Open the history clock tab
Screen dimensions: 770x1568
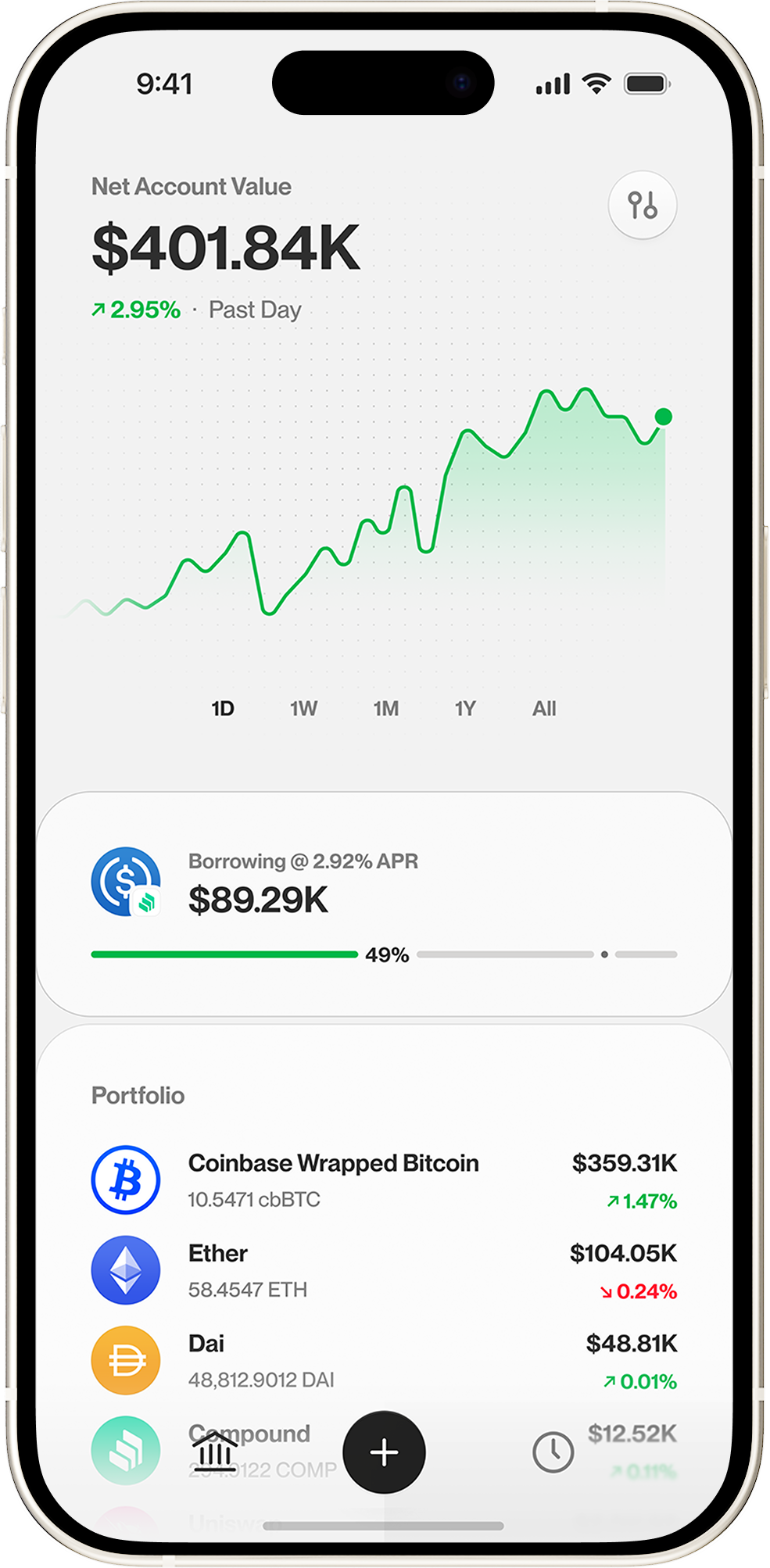[x=553, y=1452]
